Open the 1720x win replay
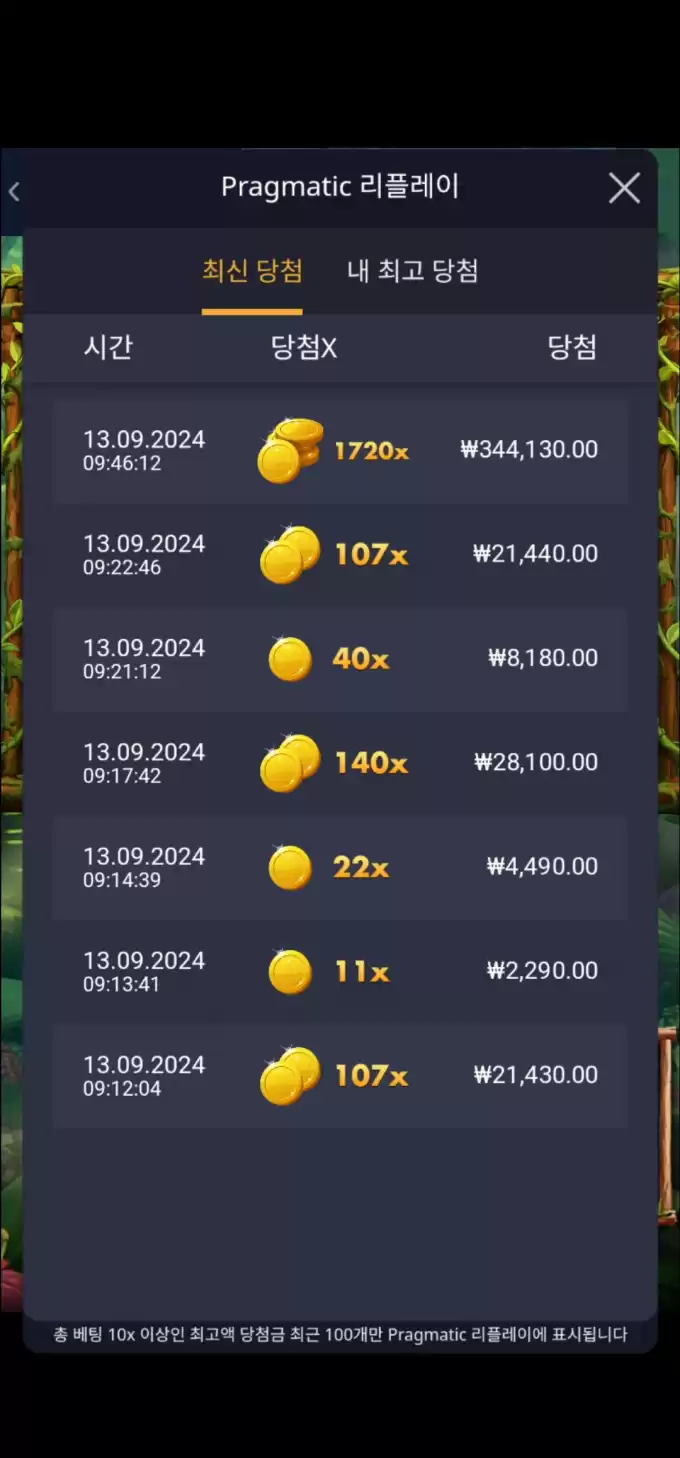This screenshot has width=680, height=1458. (x=340, y=451)
